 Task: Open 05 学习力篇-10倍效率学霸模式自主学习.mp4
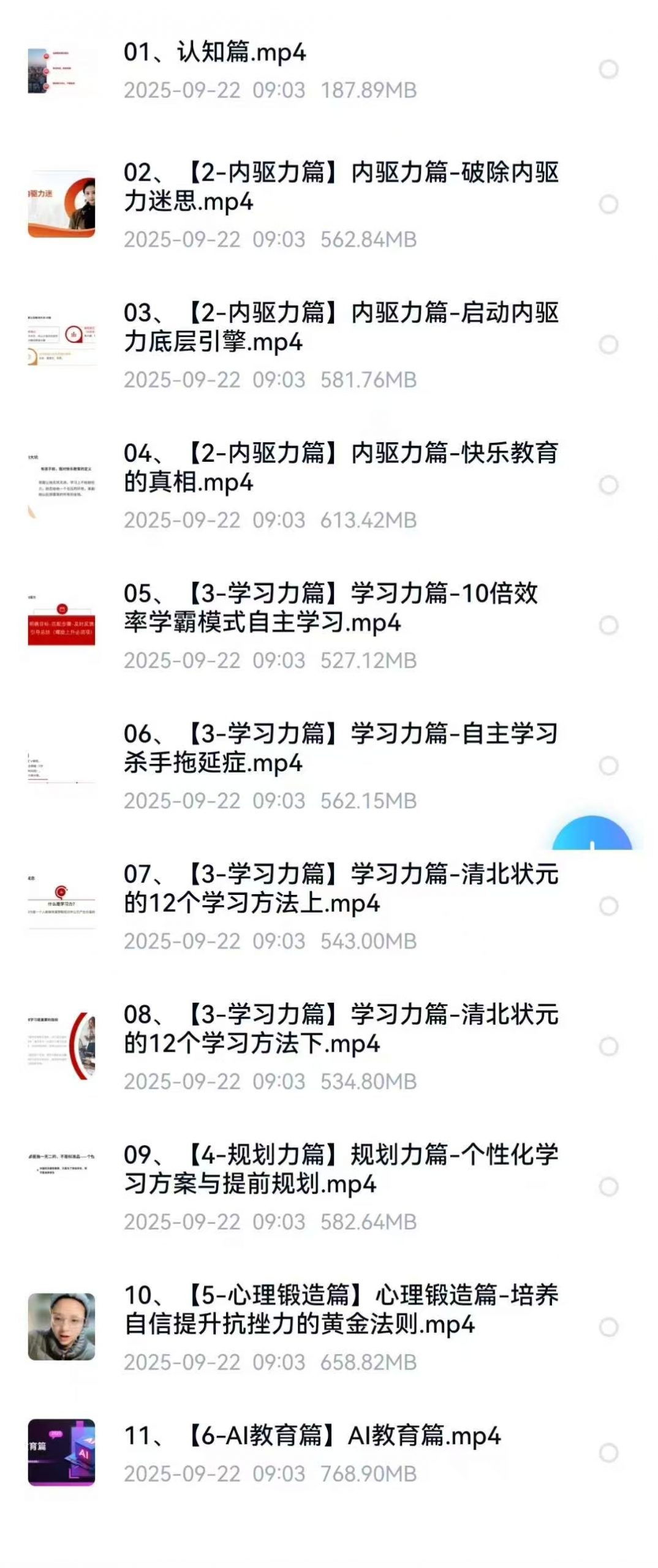331,608
